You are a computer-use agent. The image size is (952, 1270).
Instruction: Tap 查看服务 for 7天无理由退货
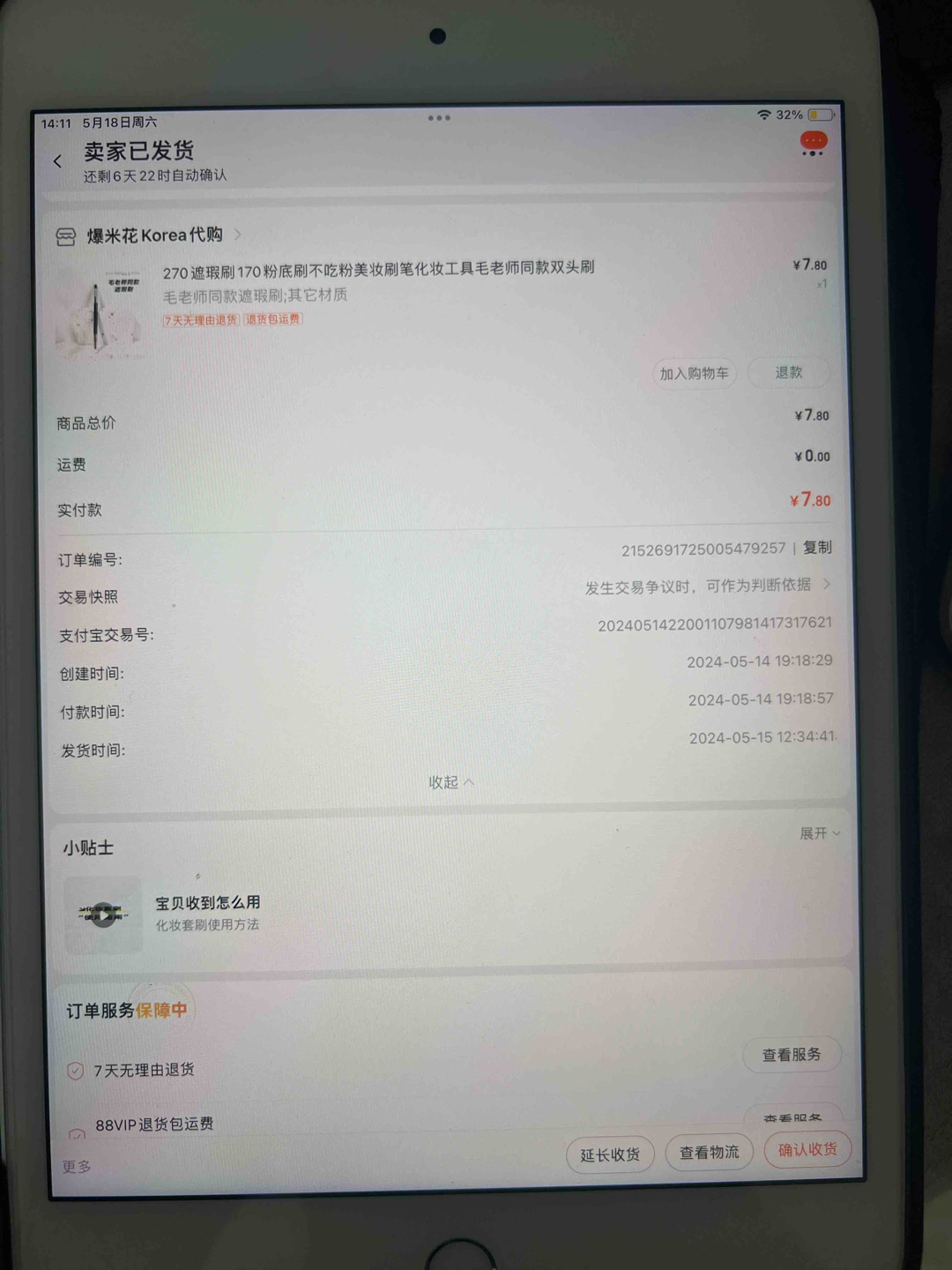(x=791, y=1054)
